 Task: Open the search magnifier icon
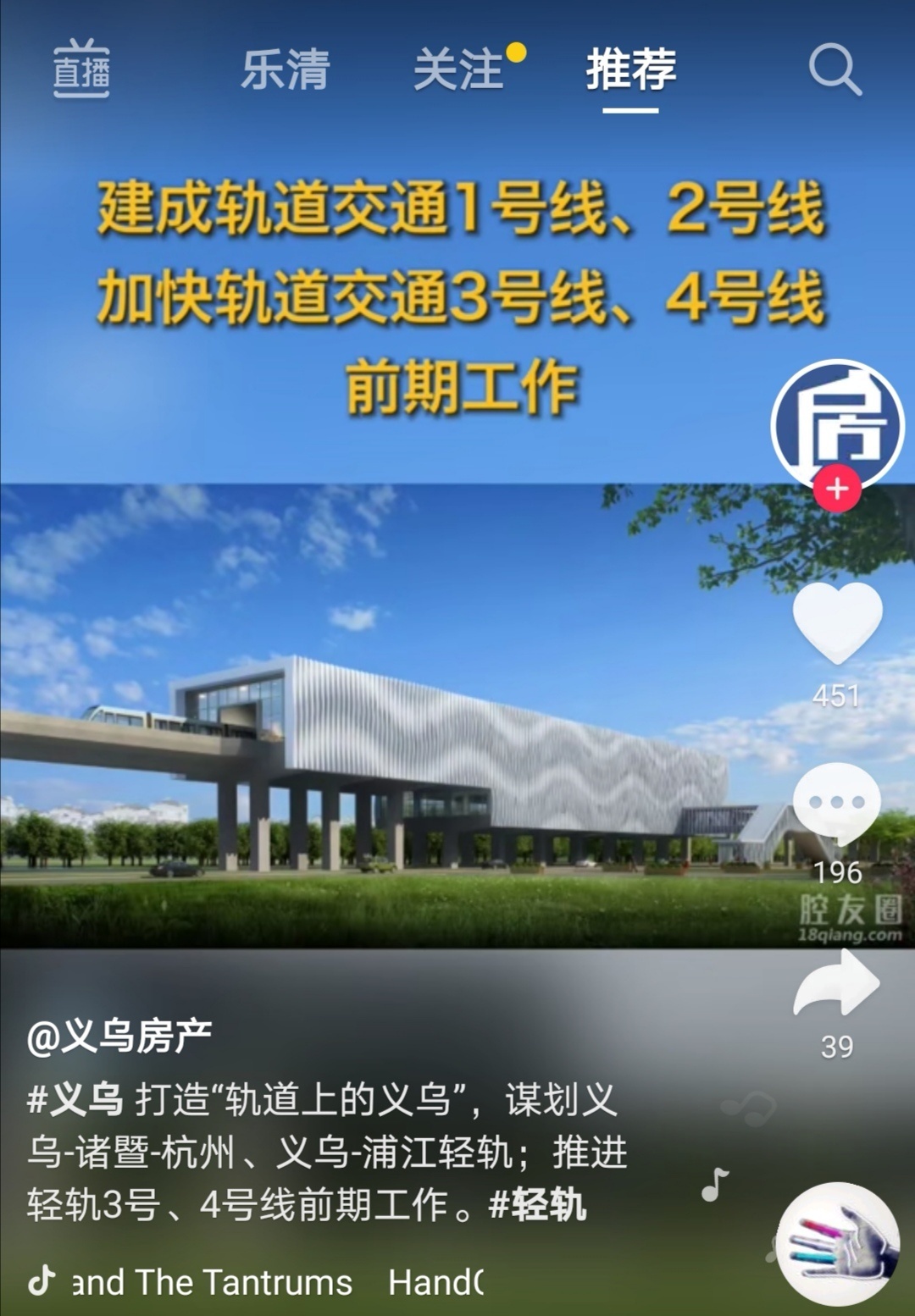835,69
